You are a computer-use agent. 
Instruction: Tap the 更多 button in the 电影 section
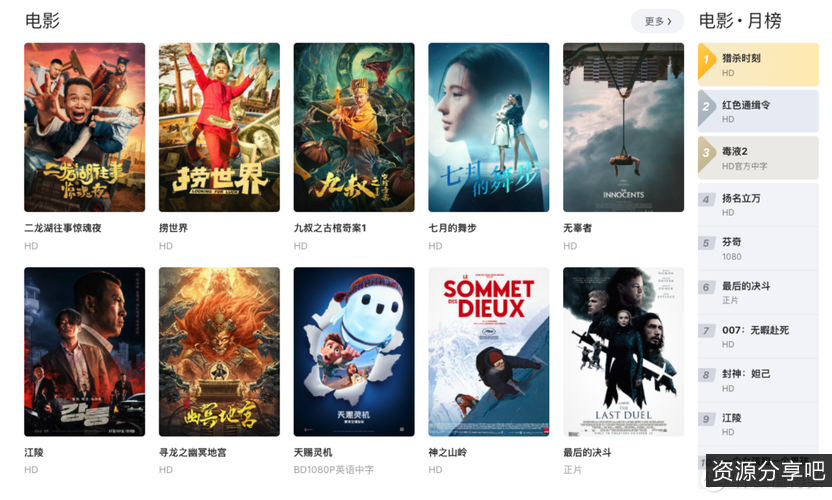657,21
